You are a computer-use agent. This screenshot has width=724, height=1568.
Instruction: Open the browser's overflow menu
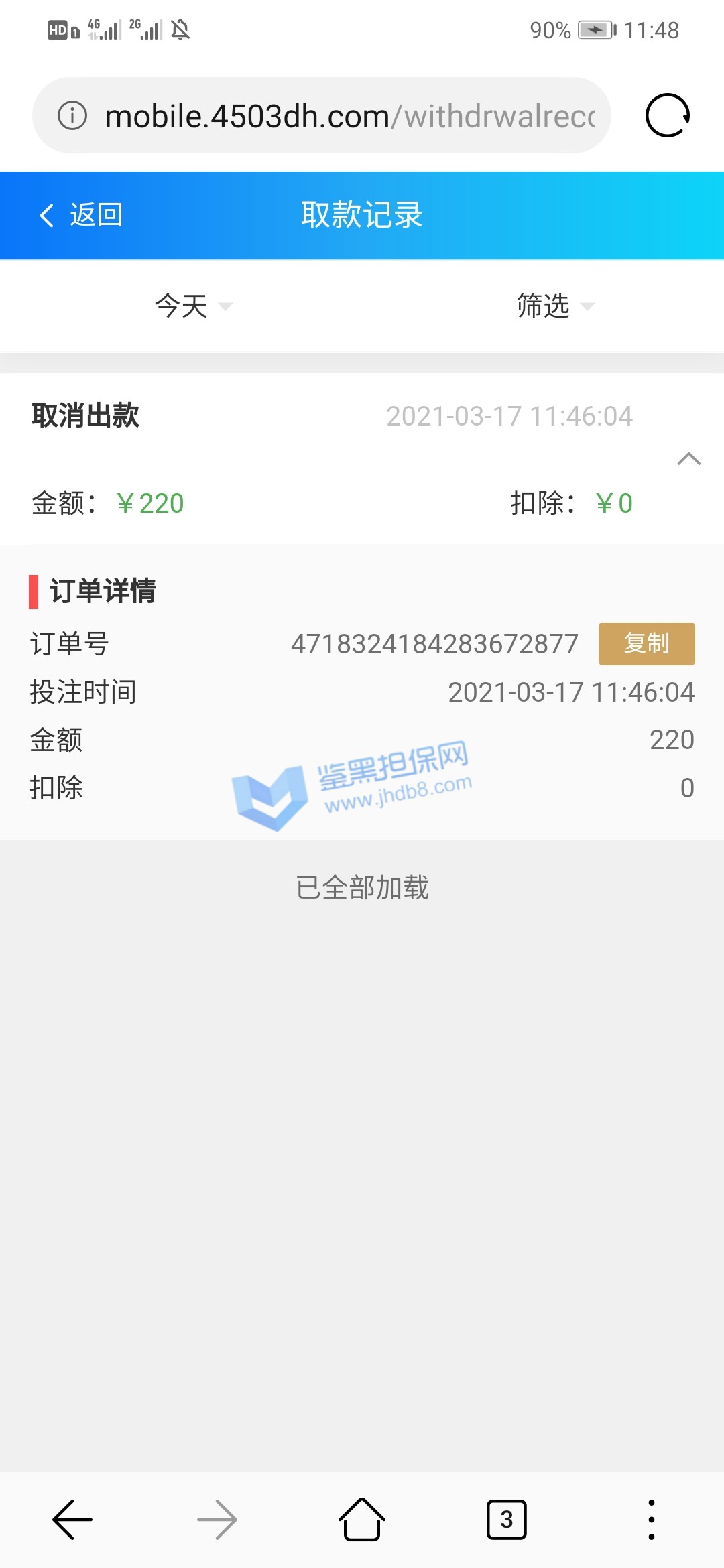click(651, 1520)
